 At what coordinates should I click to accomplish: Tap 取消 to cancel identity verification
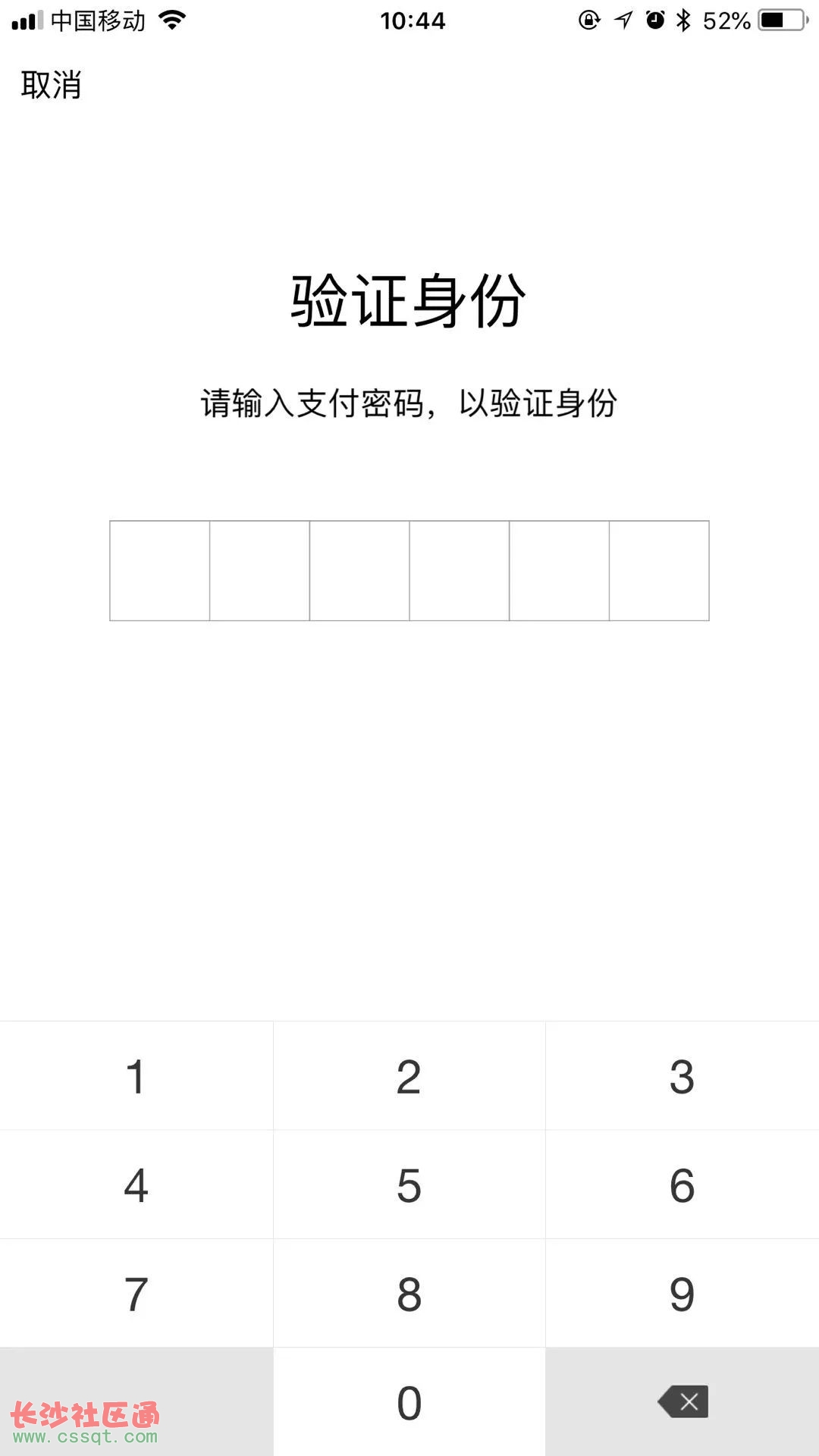coord(51,85)
